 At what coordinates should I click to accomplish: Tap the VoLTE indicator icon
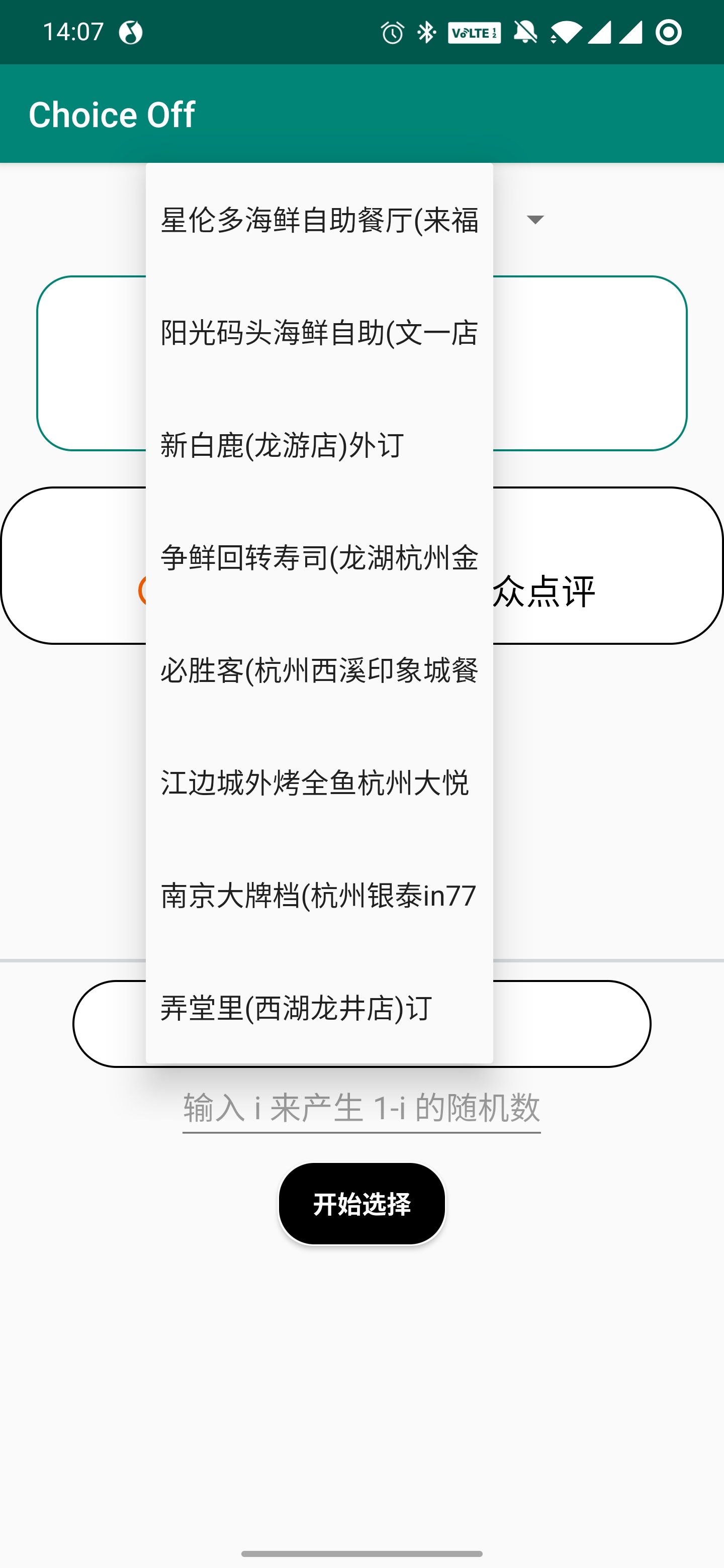tap(474, 34)
